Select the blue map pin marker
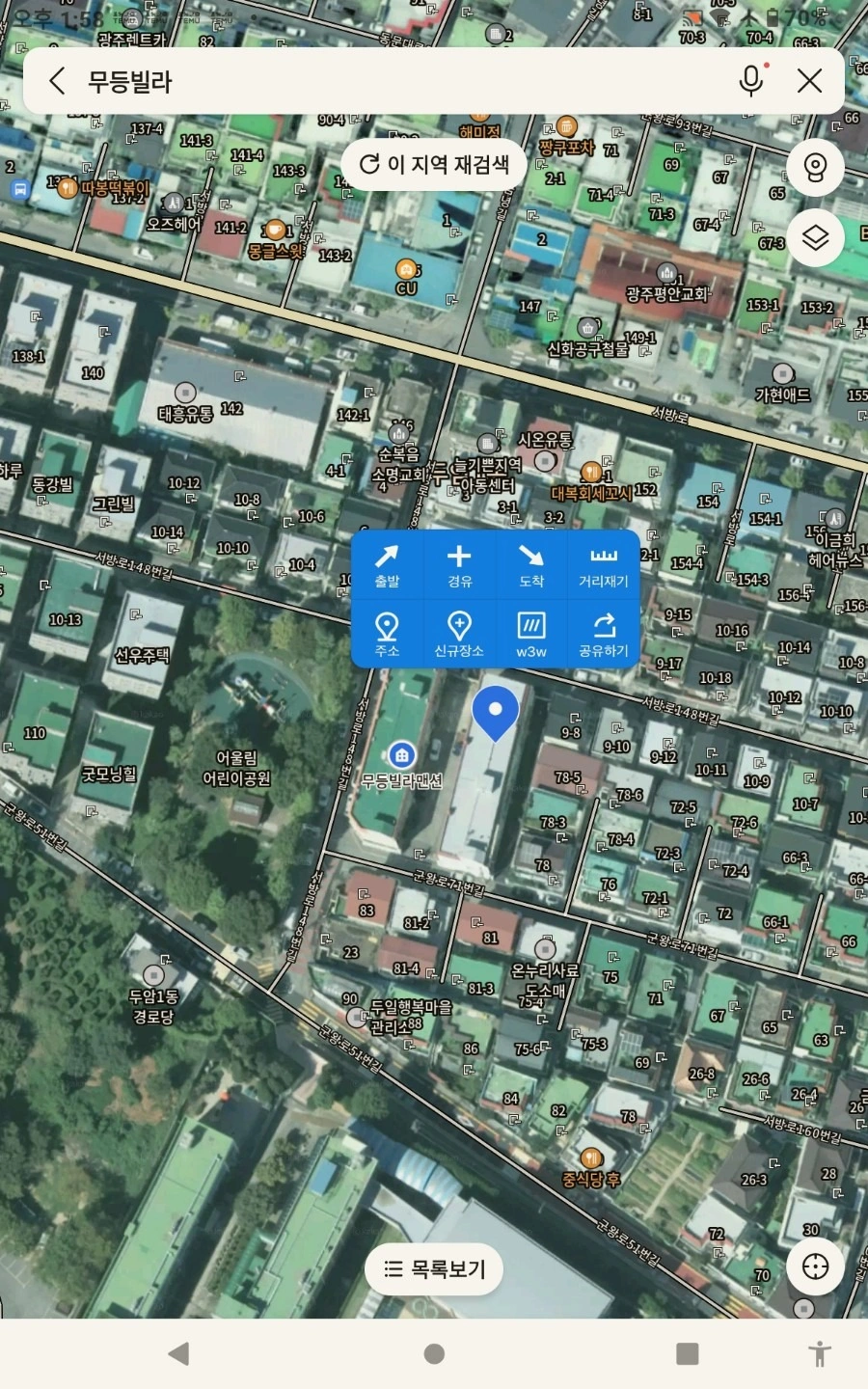The image size is (868, 1389). (x=496, y=714)
